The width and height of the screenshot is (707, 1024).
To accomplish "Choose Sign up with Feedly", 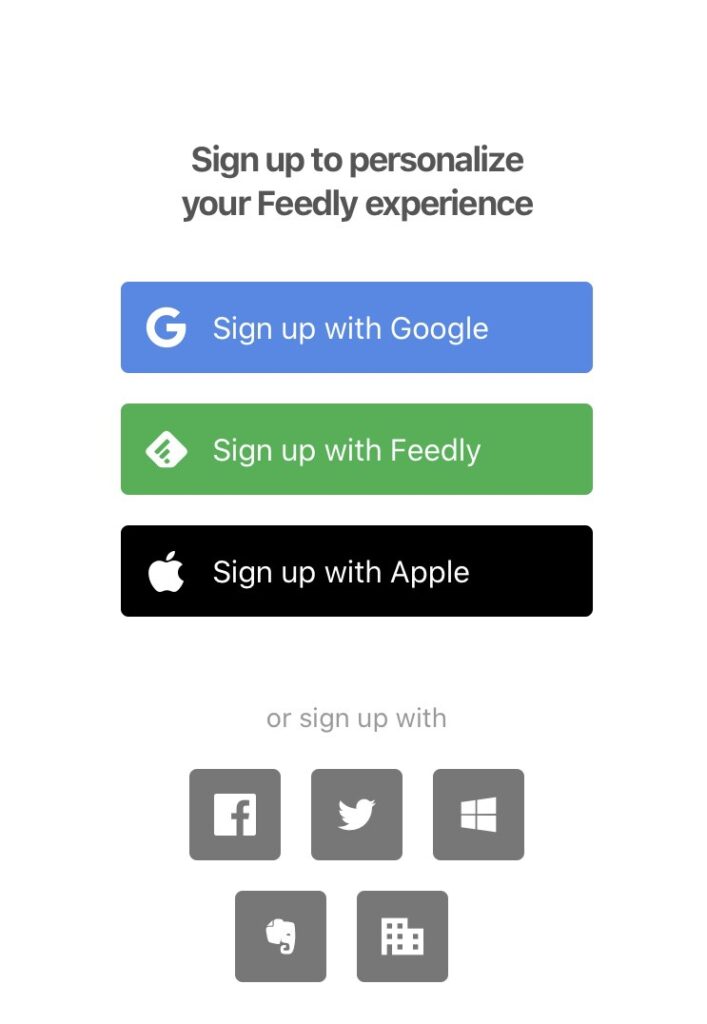I will [356, 449].
